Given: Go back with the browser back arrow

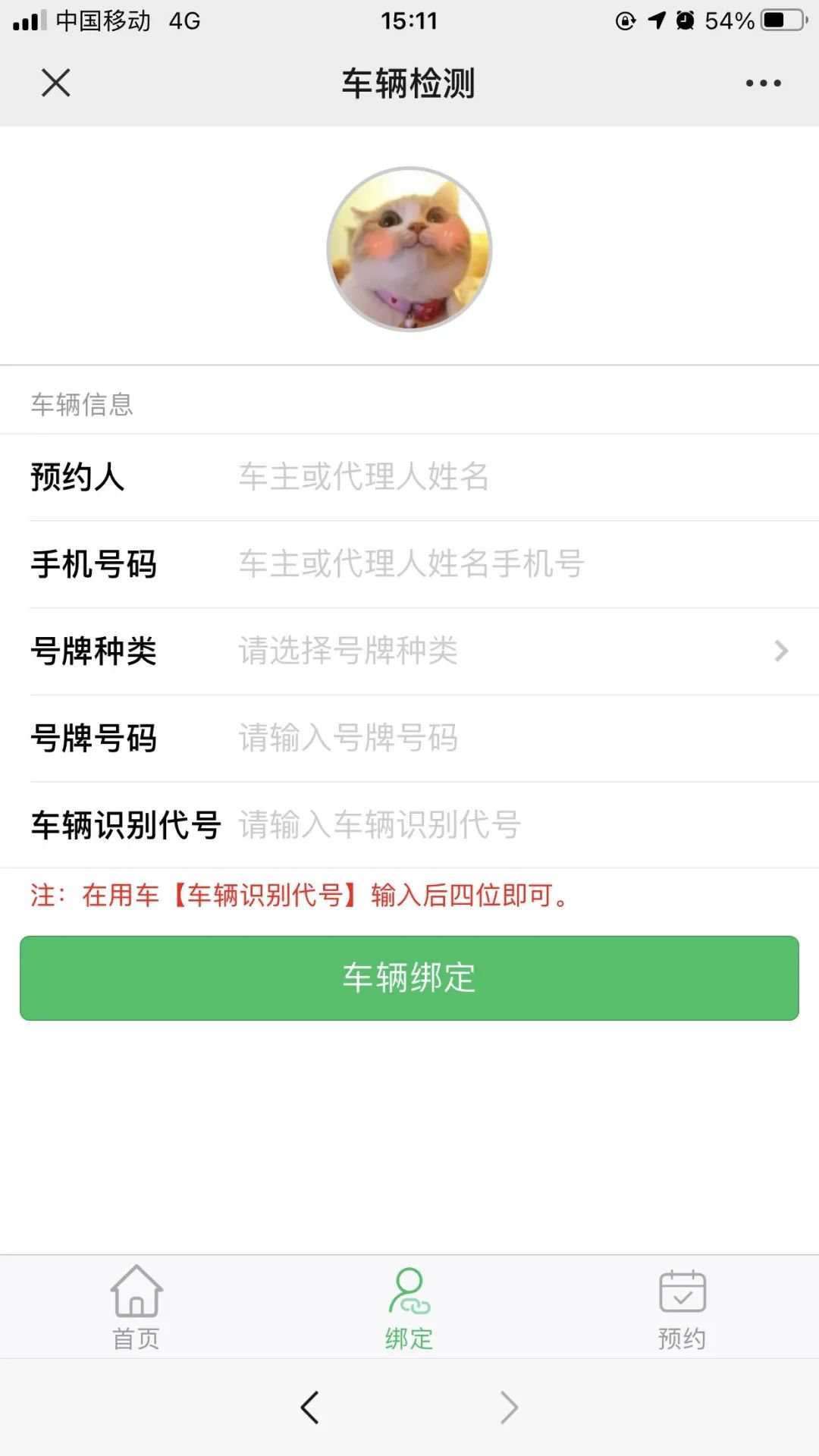Looking at the screenshot, I should (309, 1407).
